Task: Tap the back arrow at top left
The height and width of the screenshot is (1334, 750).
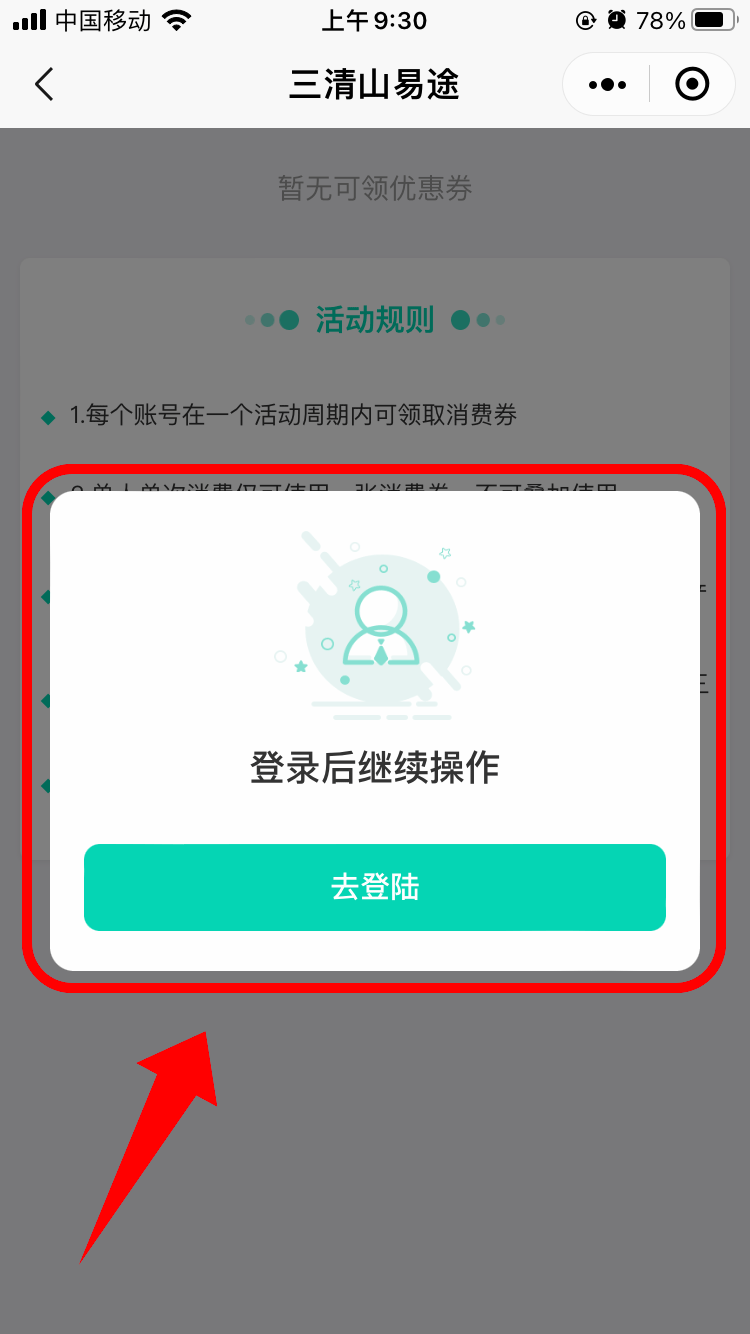Action: point(44,84)
